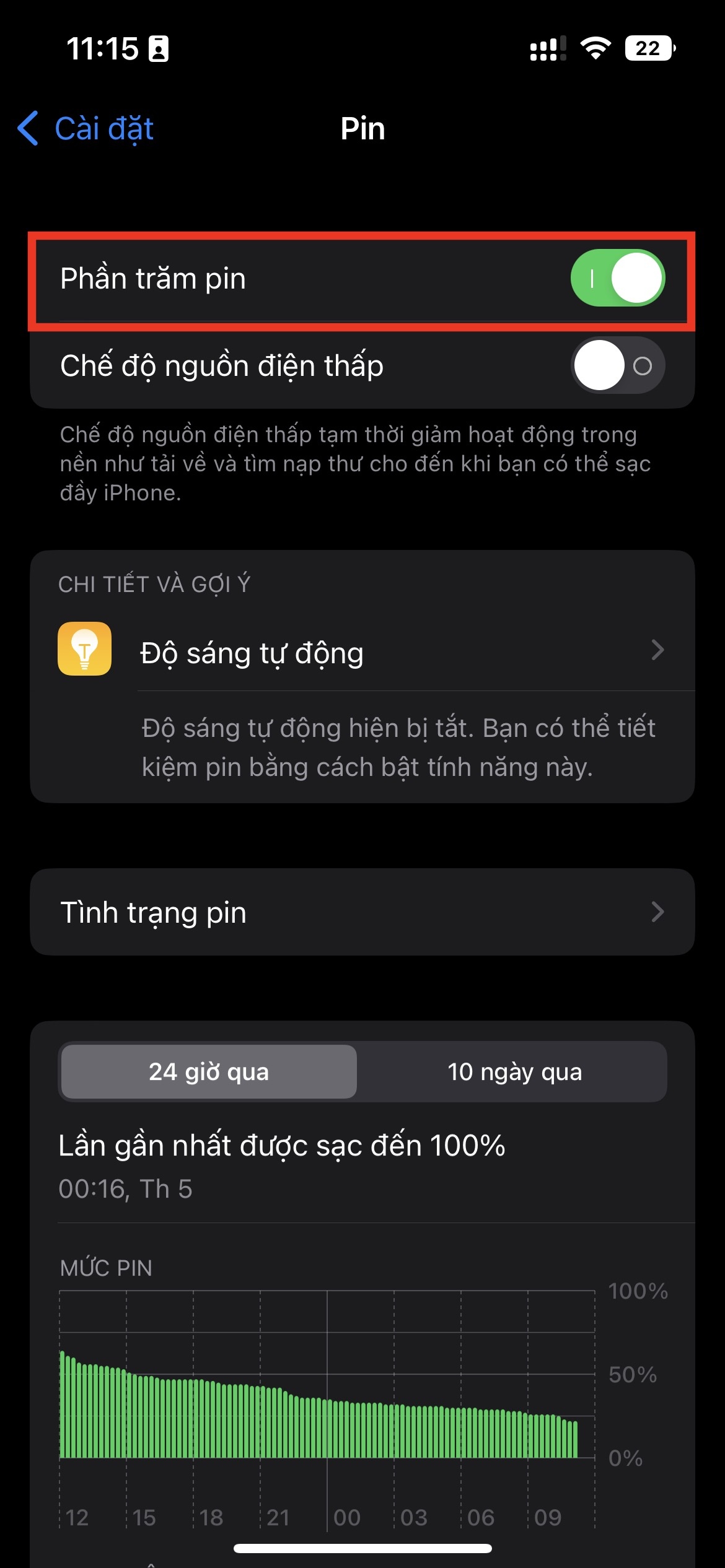Toggle battery percentage display off

tap(618, 278)
